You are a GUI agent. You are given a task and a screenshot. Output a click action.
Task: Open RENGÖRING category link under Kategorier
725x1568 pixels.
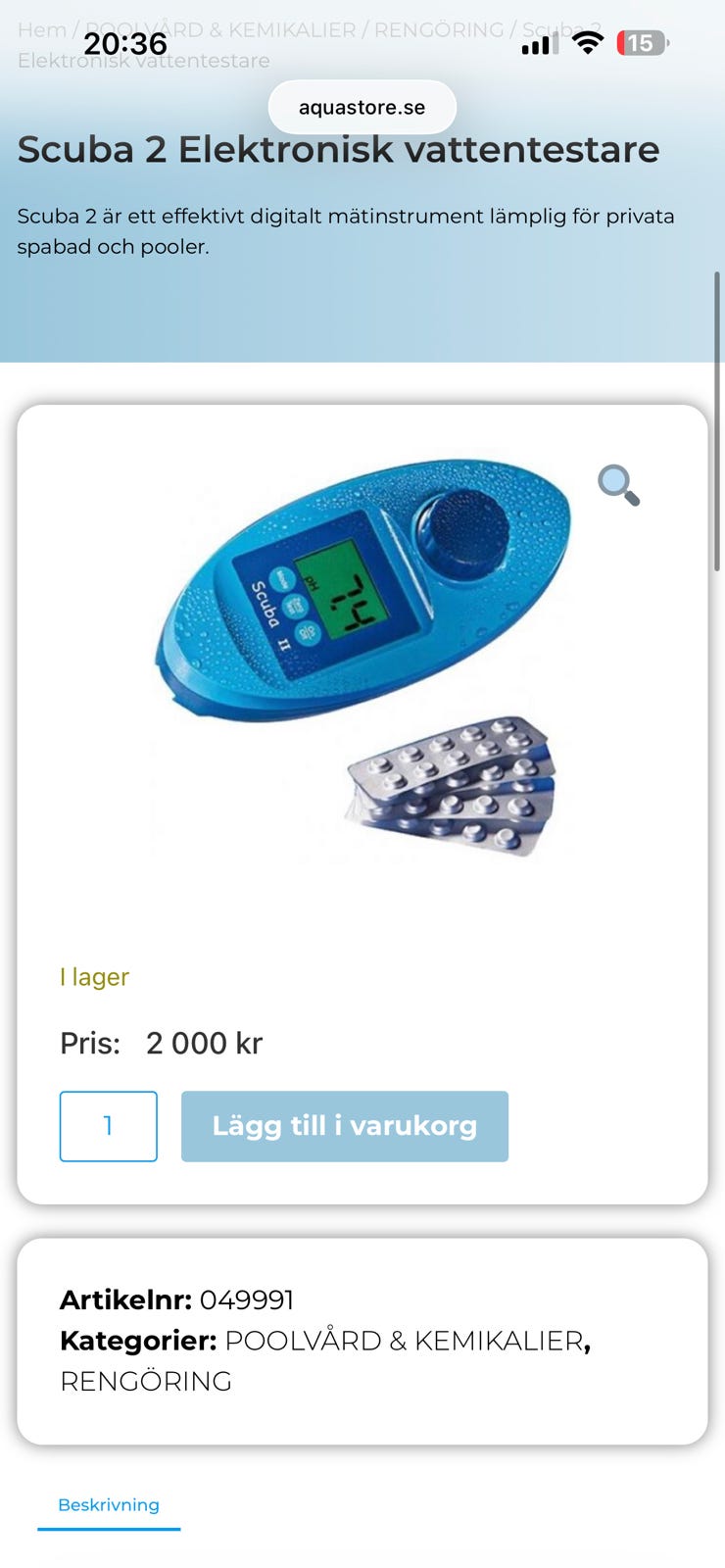tap(146, 1381)
